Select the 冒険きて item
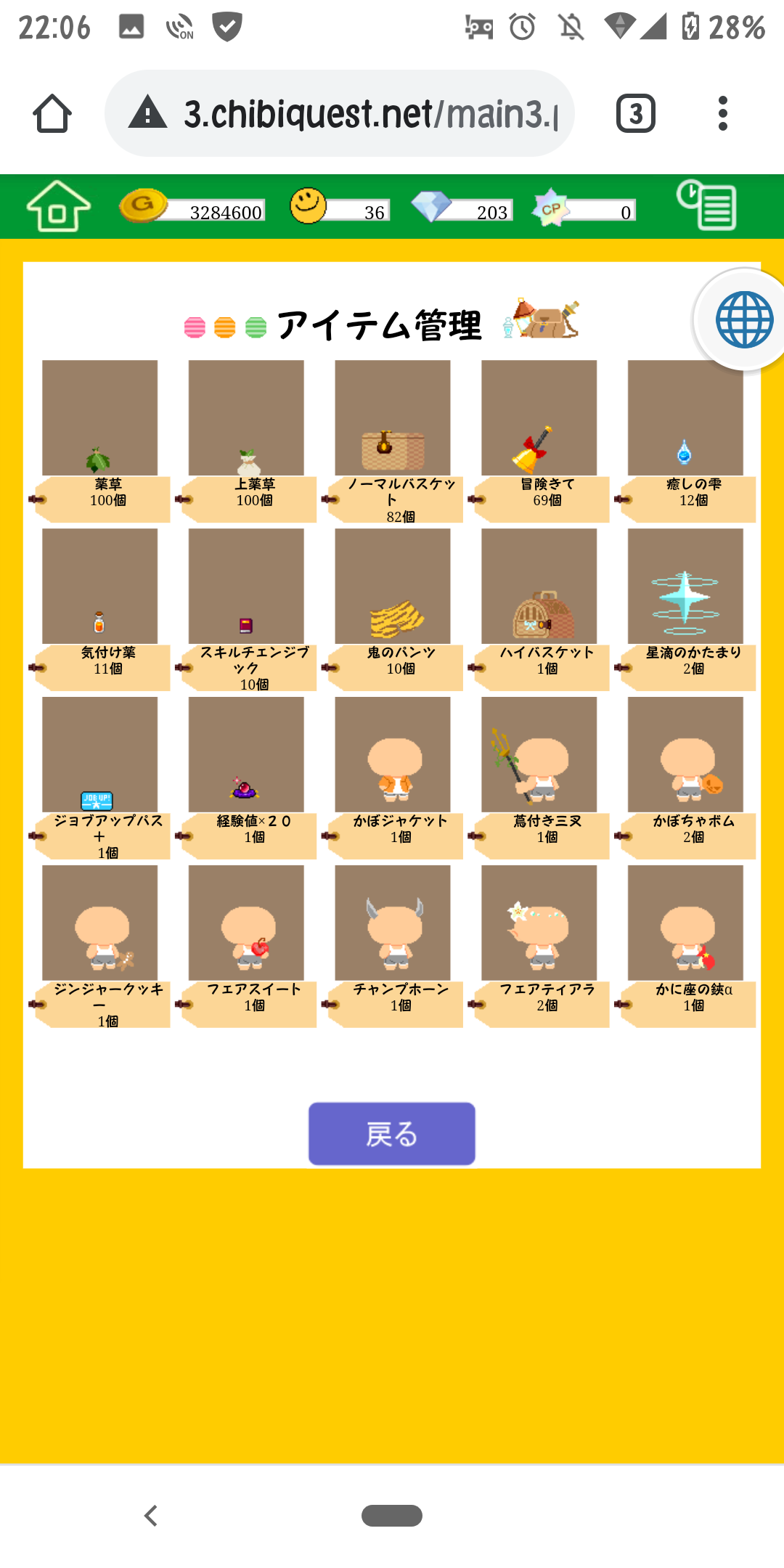This screenshot has width=784, height=1568. point(539,420)
